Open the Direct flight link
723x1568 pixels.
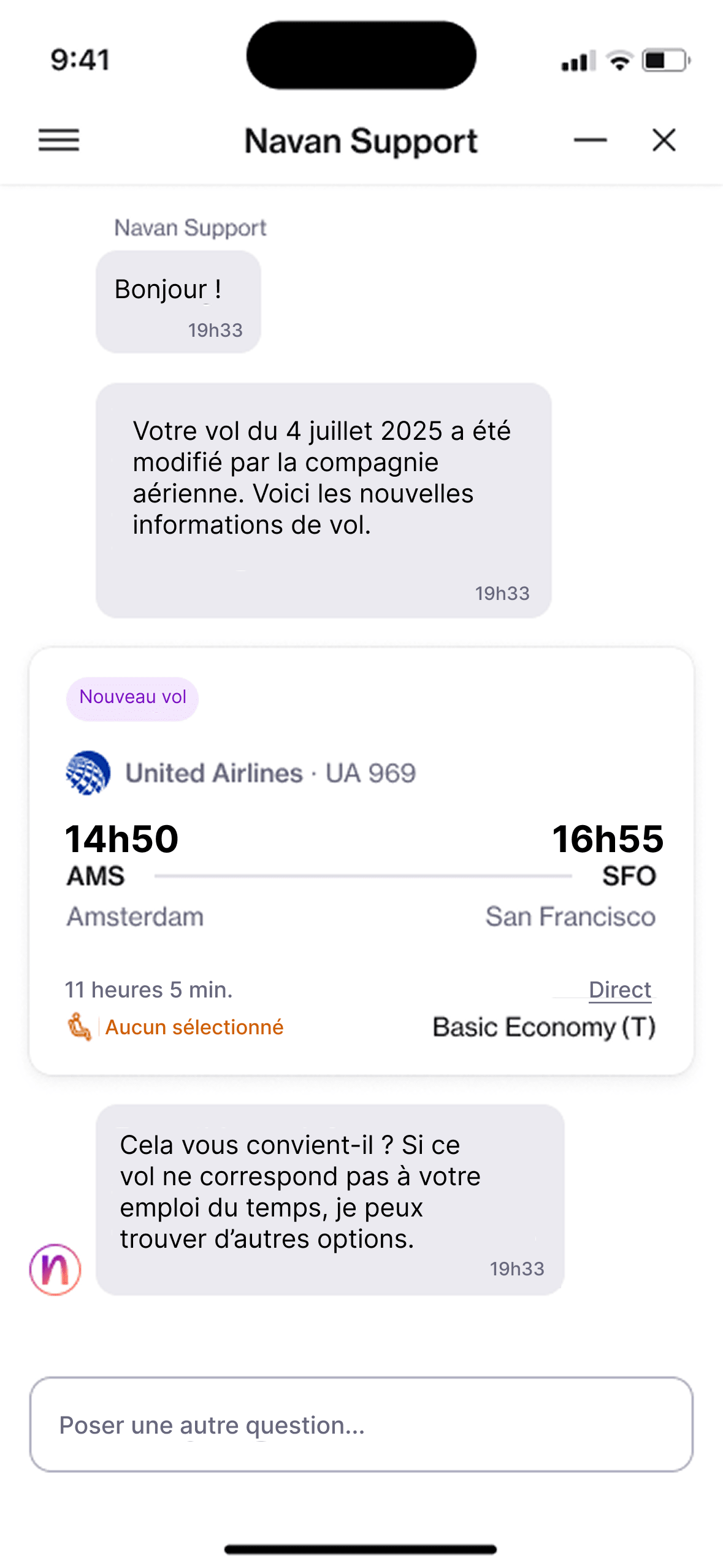coord(619,990)
